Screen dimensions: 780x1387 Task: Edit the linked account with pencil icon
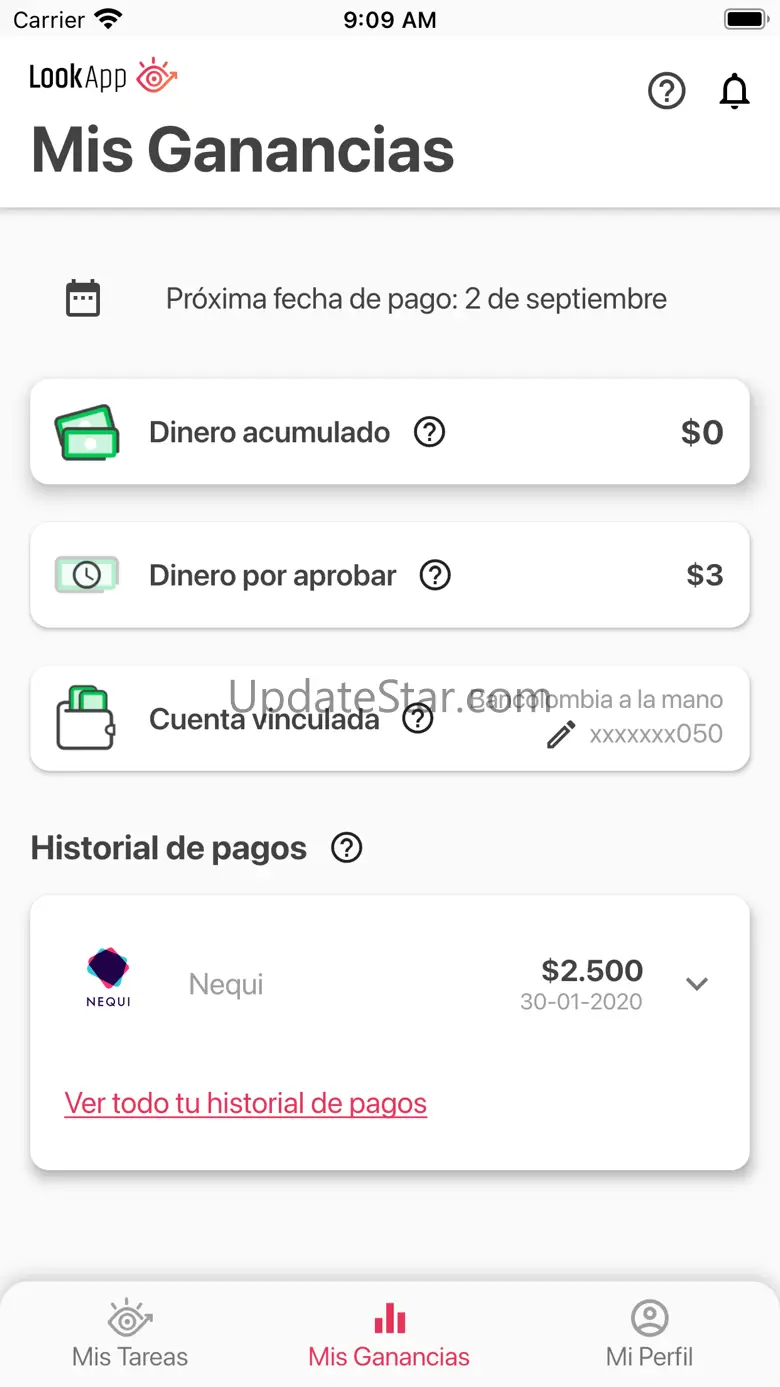pyautogui.click(x=561, y=735)
